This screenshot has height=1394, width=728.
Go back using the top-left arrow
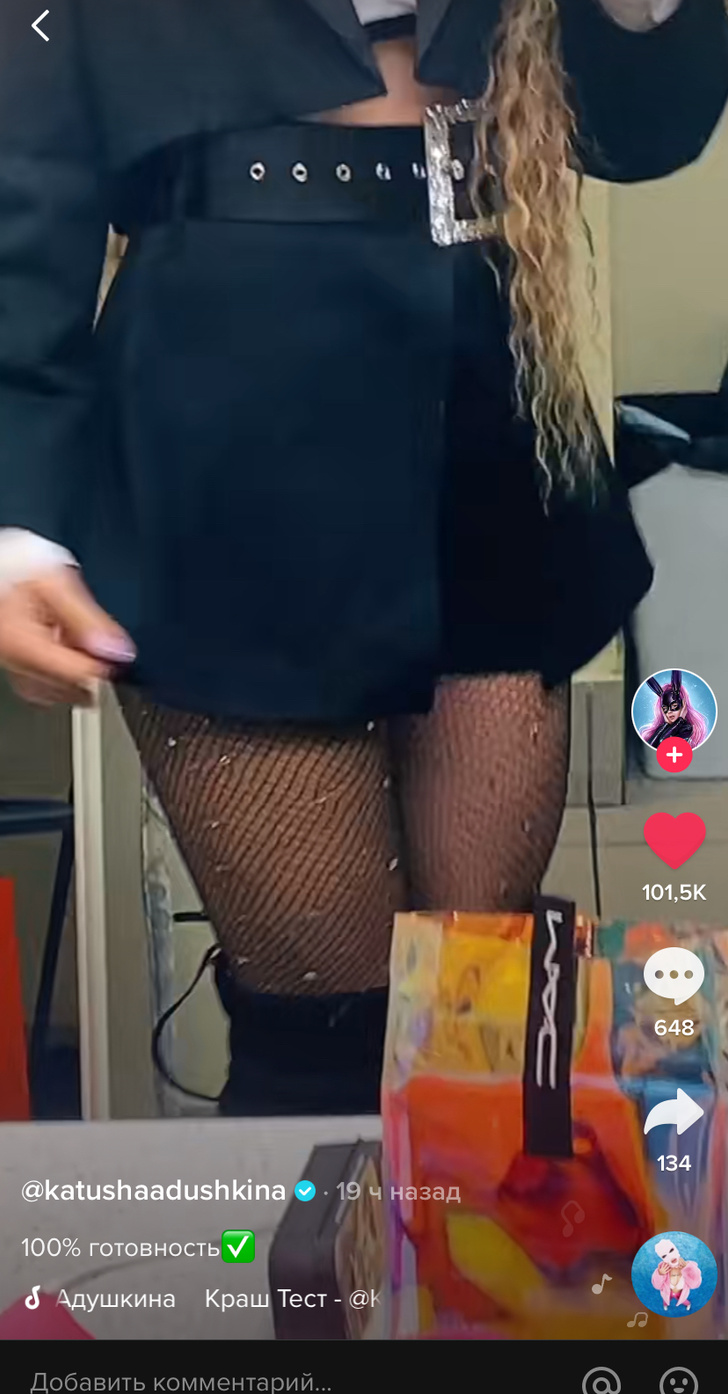point(40,26)
